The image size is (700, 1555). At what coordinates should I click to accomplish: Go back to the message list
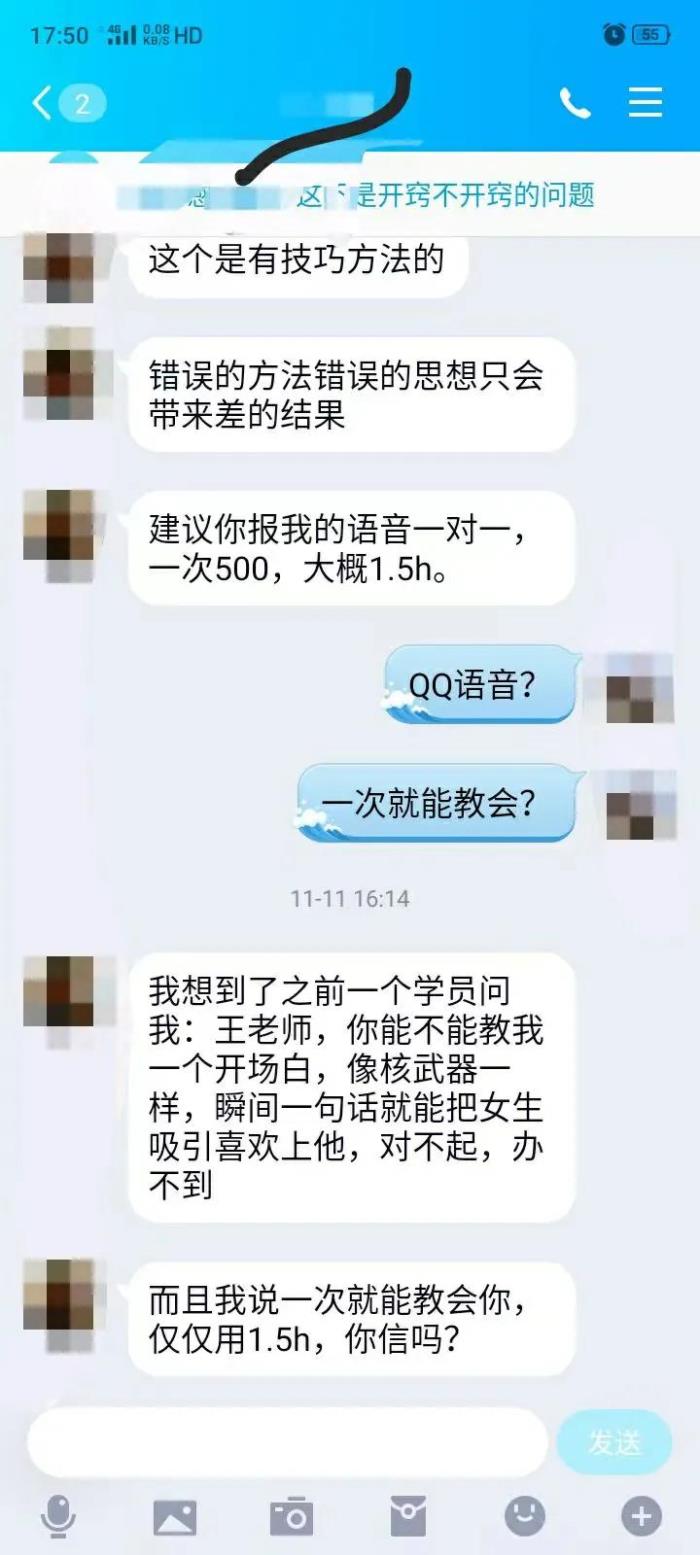pos(42,103)
